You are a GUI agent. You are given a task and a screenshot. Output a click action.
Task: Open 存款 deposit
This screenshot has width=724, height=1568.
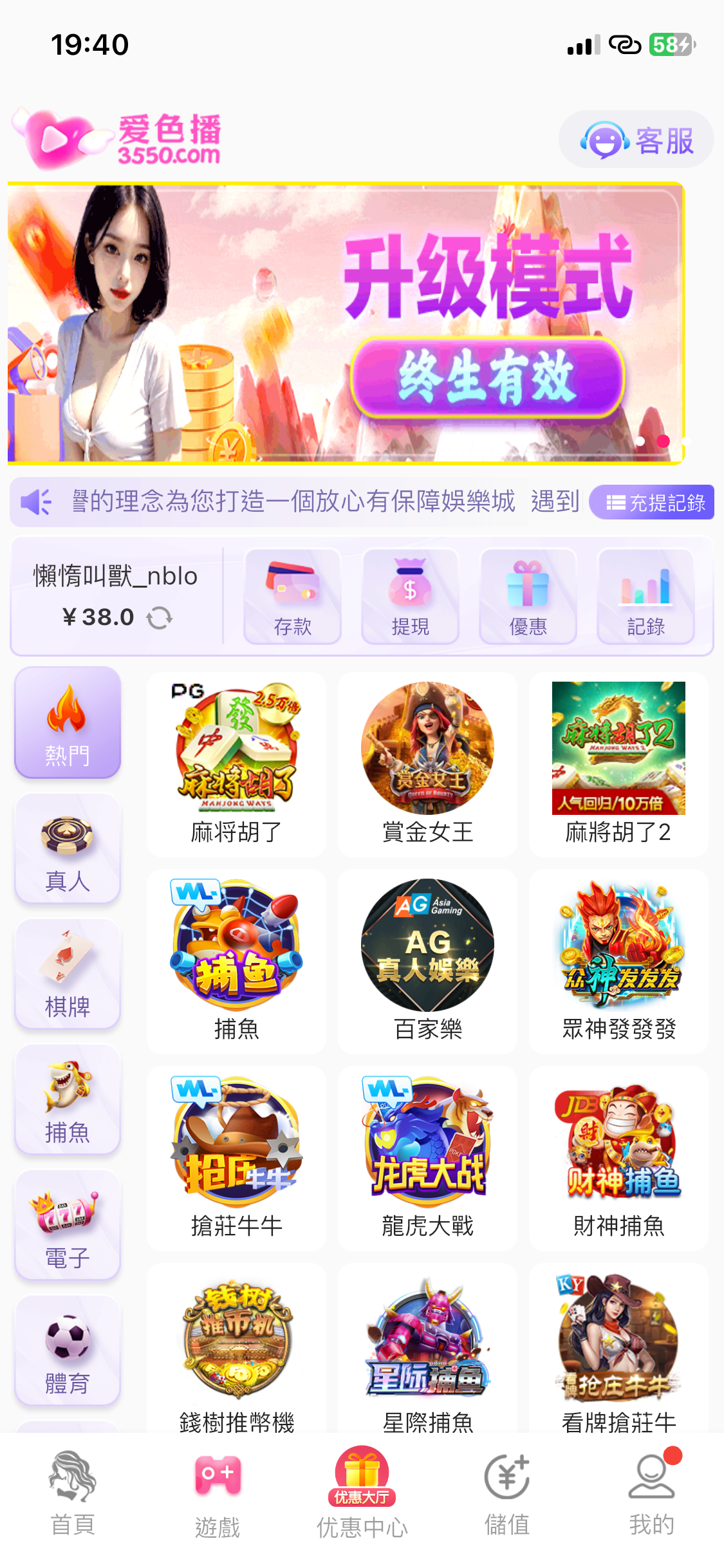coord(292,596)
